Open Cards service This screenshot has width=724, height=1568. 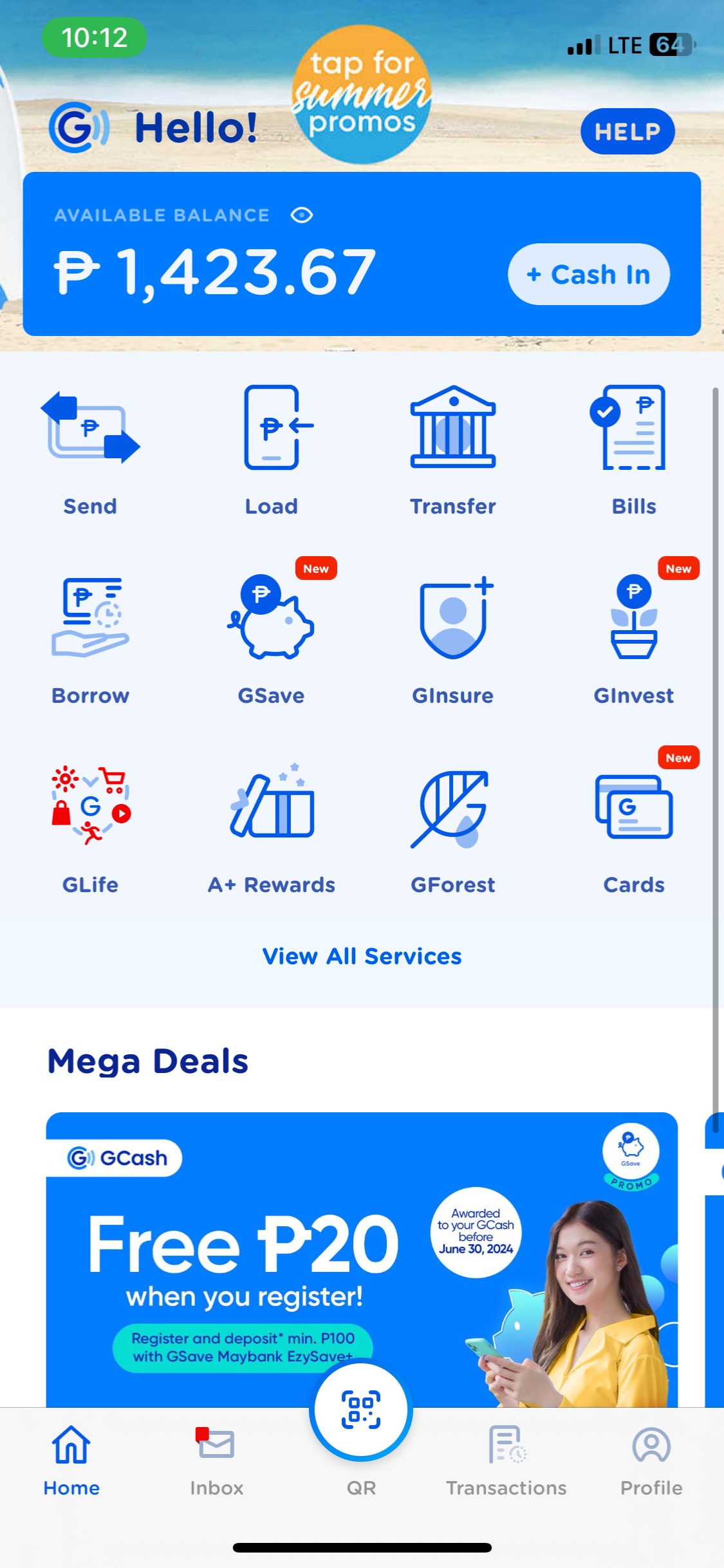pyautogui.click(x=634, y=829)
